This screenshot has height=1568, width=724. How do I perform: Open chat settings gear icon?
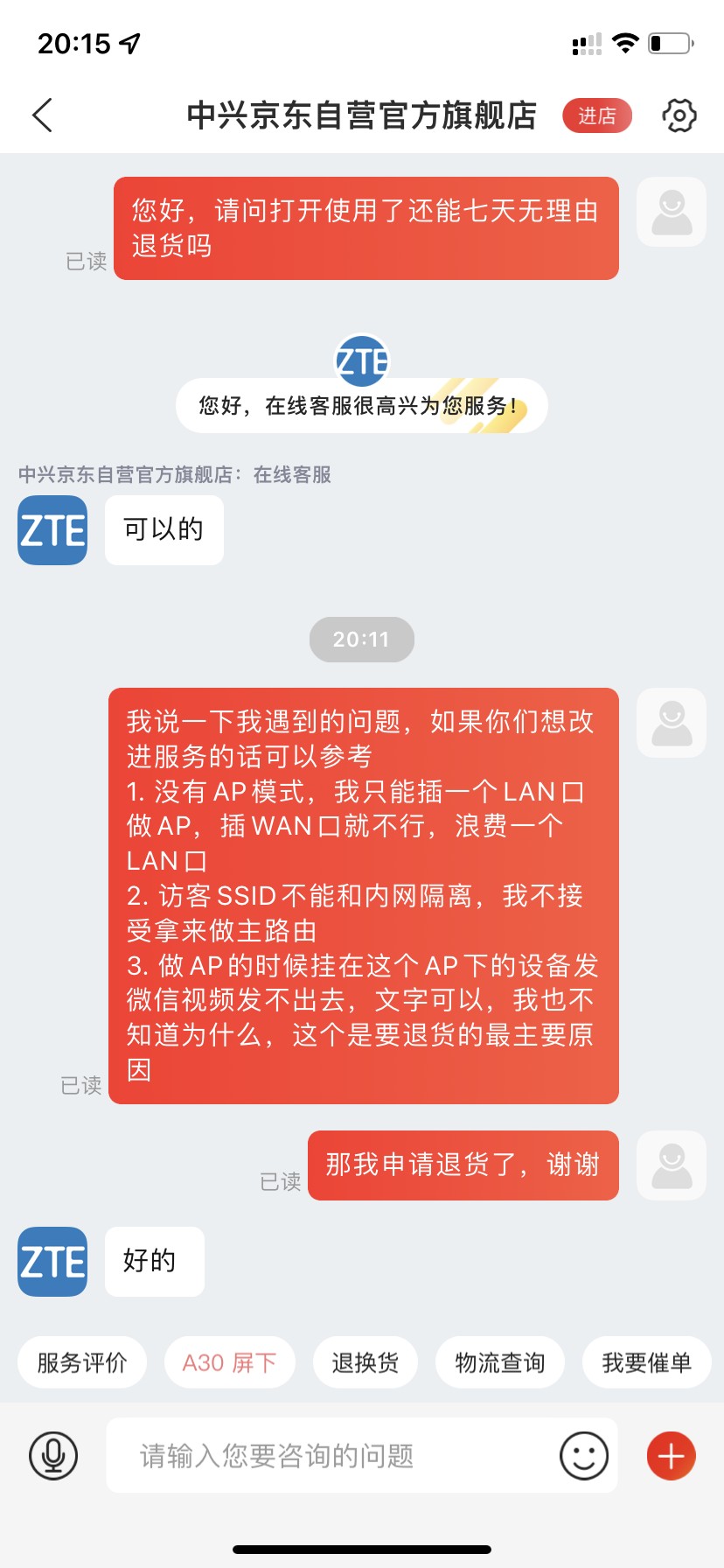click(x=679, y=115)
